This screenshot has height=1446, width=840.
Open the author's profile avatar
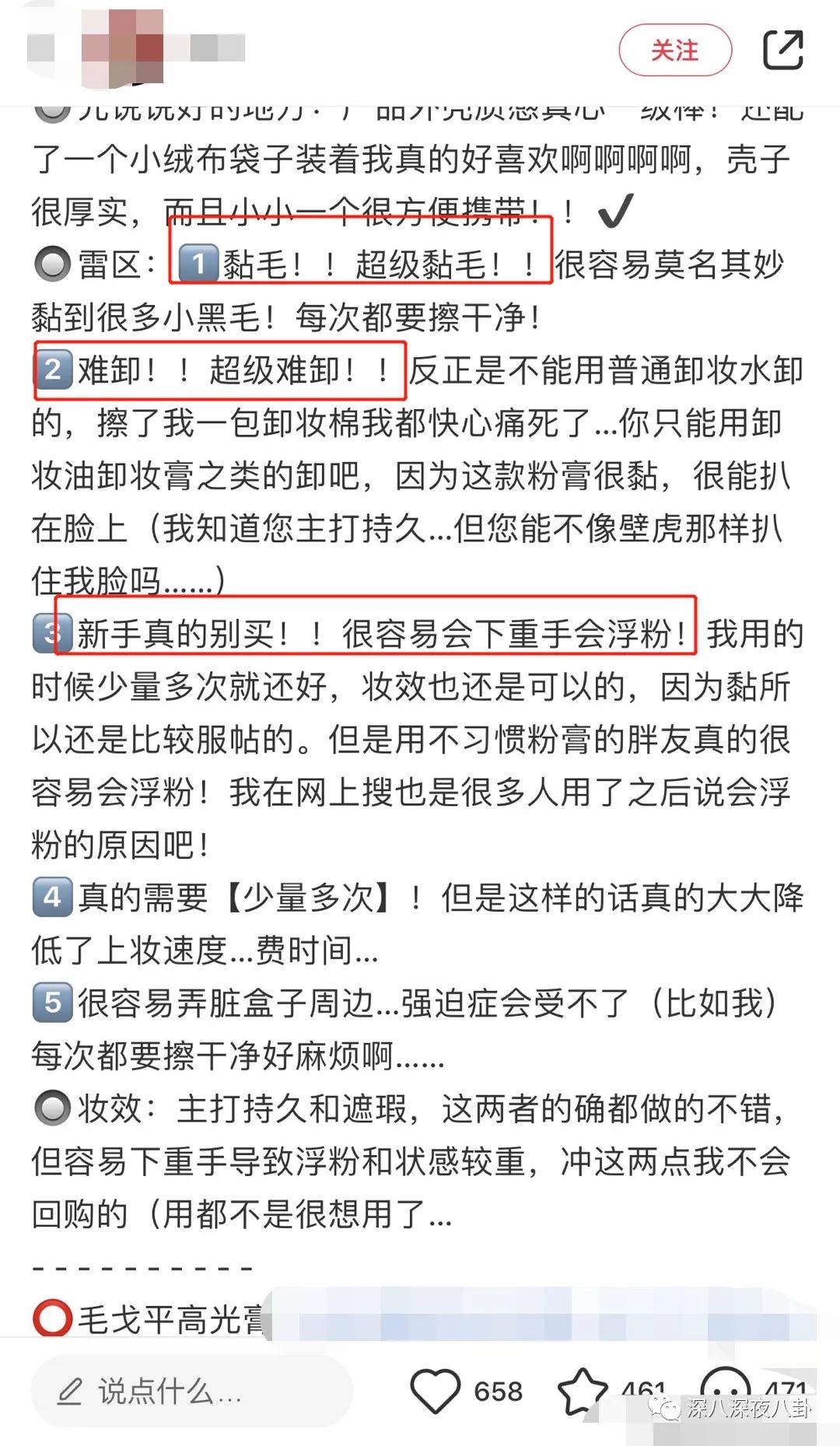(123, 47)
